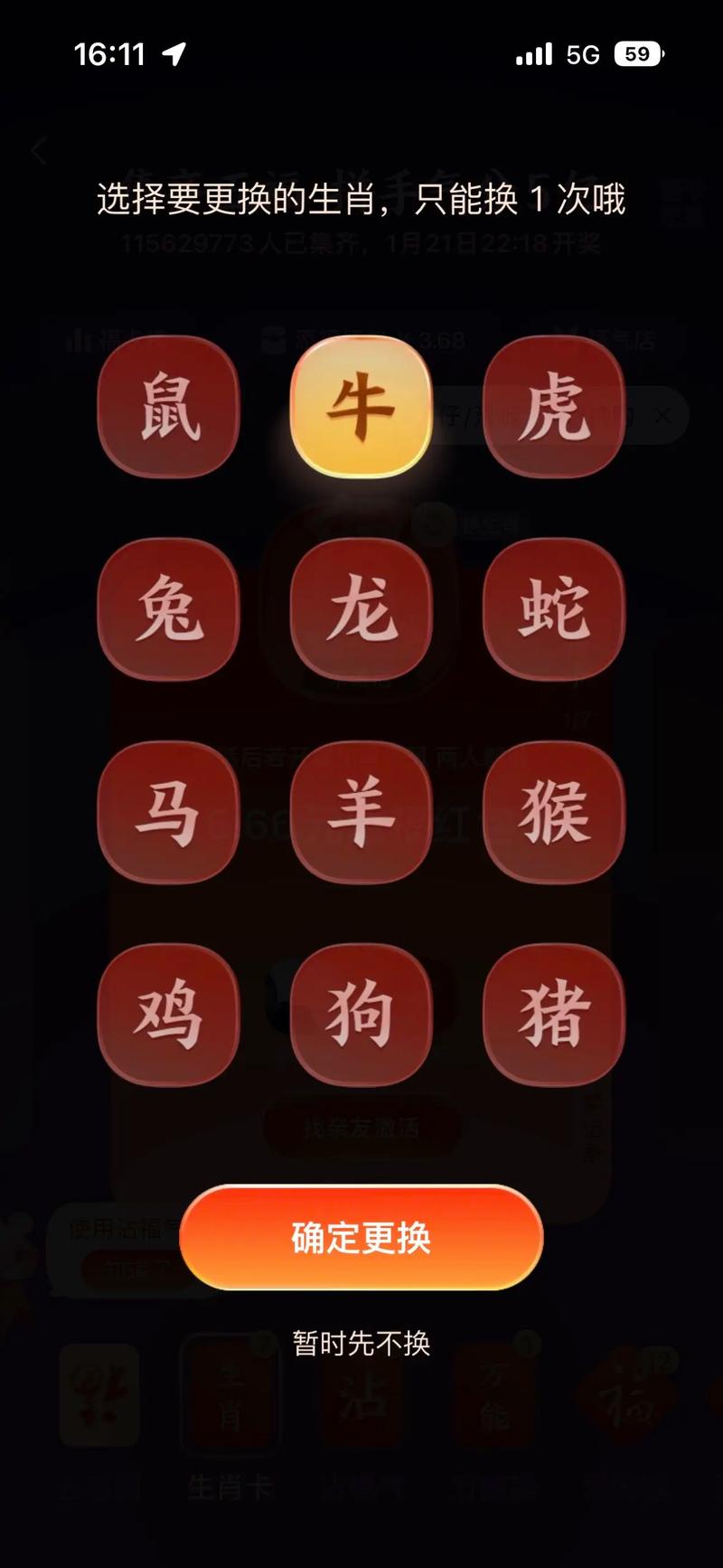Tap the 蛇 zodiac tile
This screenshot has height=1568, width=723.
553,609
